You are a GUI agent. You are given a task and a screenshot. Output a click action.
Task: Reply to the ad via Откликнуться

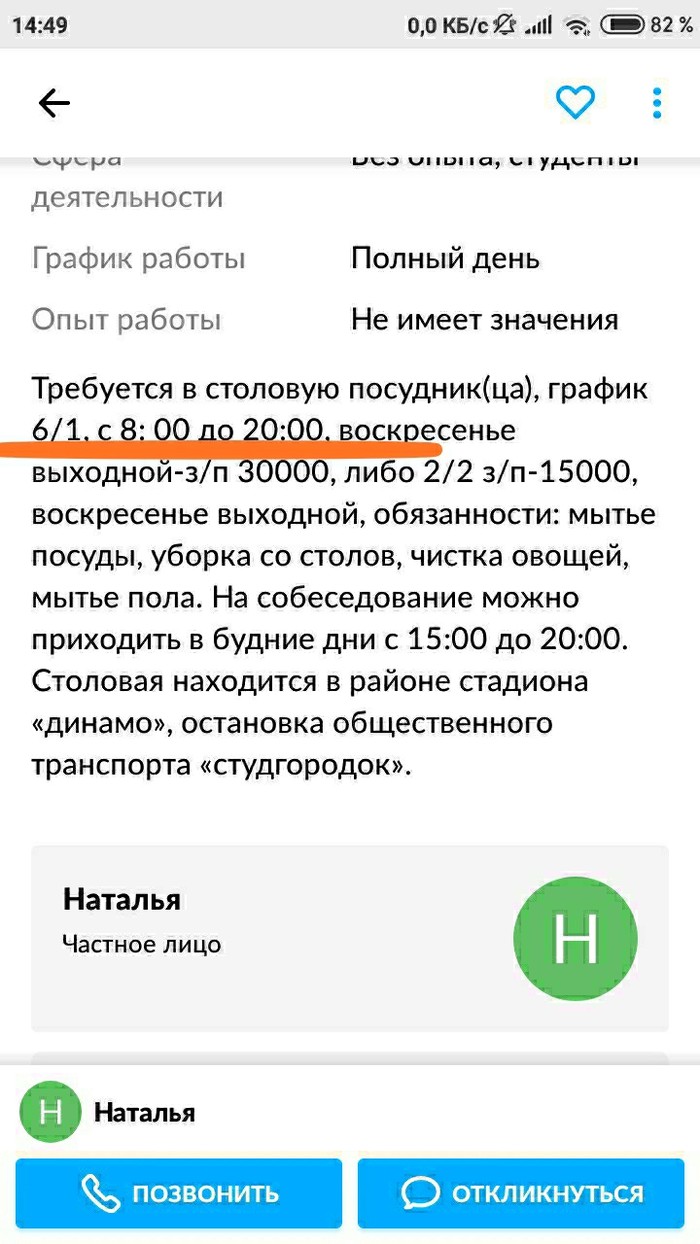point(520,1193)
